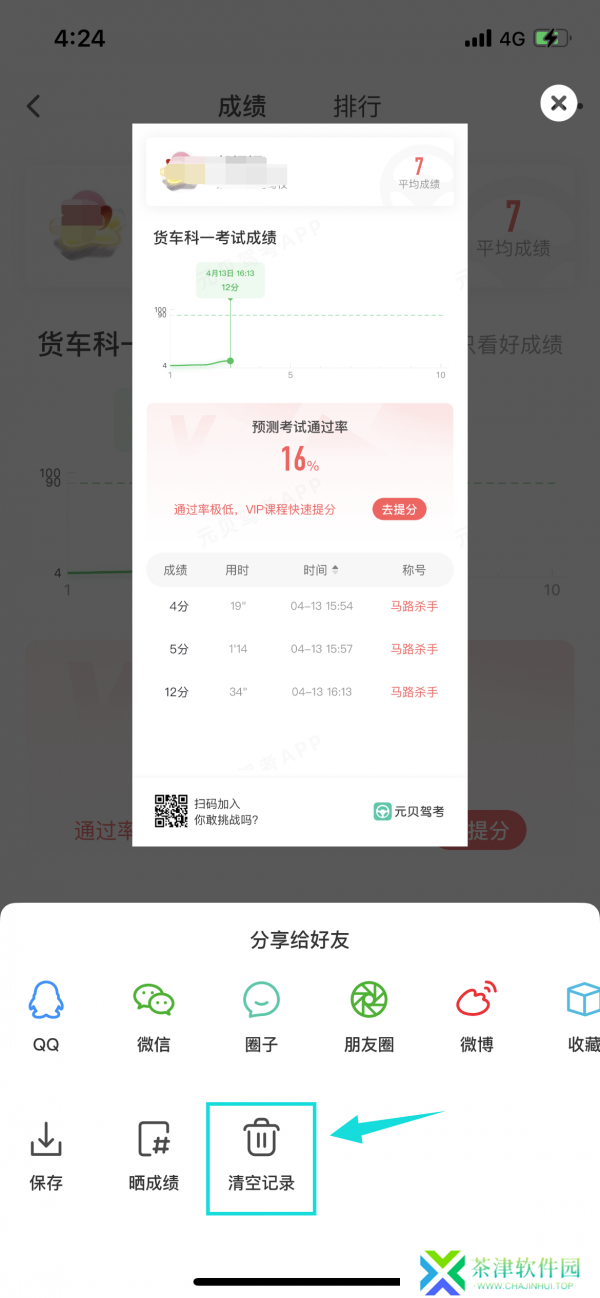600x1298 pixels.
Task: Tap the 去提分 button
Action: pos(400,509)
